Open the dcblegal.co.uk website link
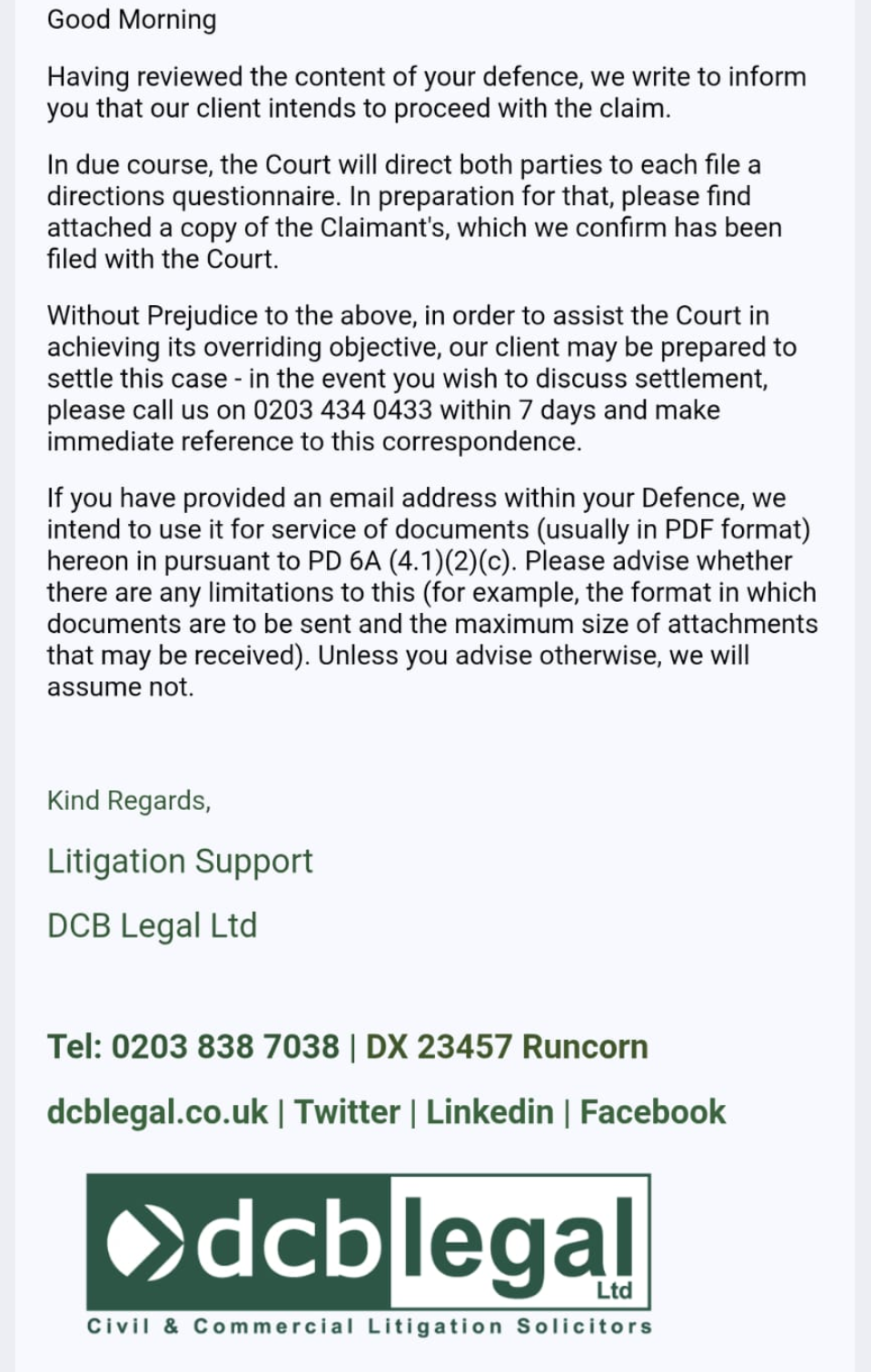Screen dimensions: 871x1372 (x=157, y=1112)
